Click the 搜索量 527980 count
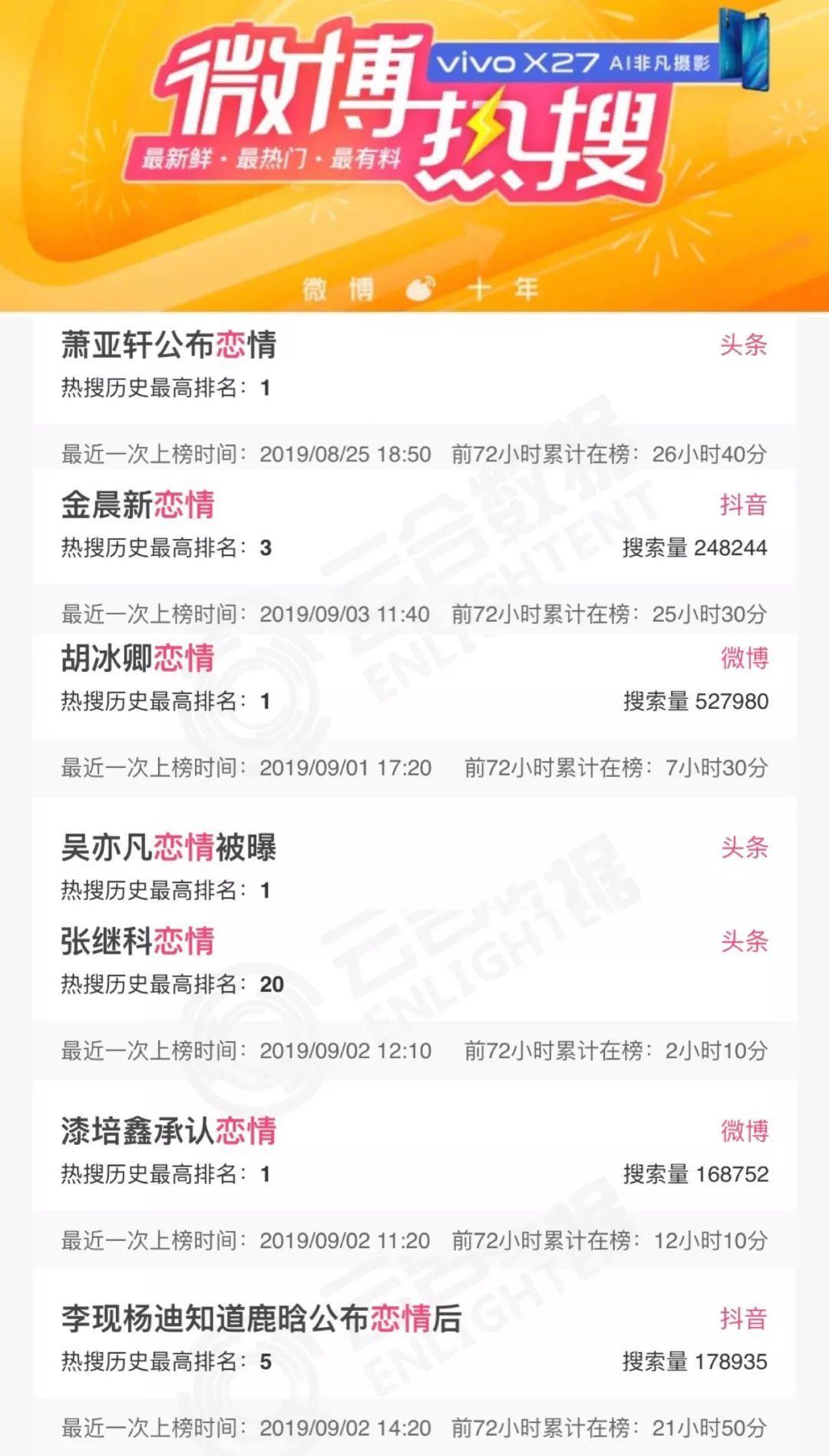829x1456 pixels. pyautogui.click(x=697, y=700)
